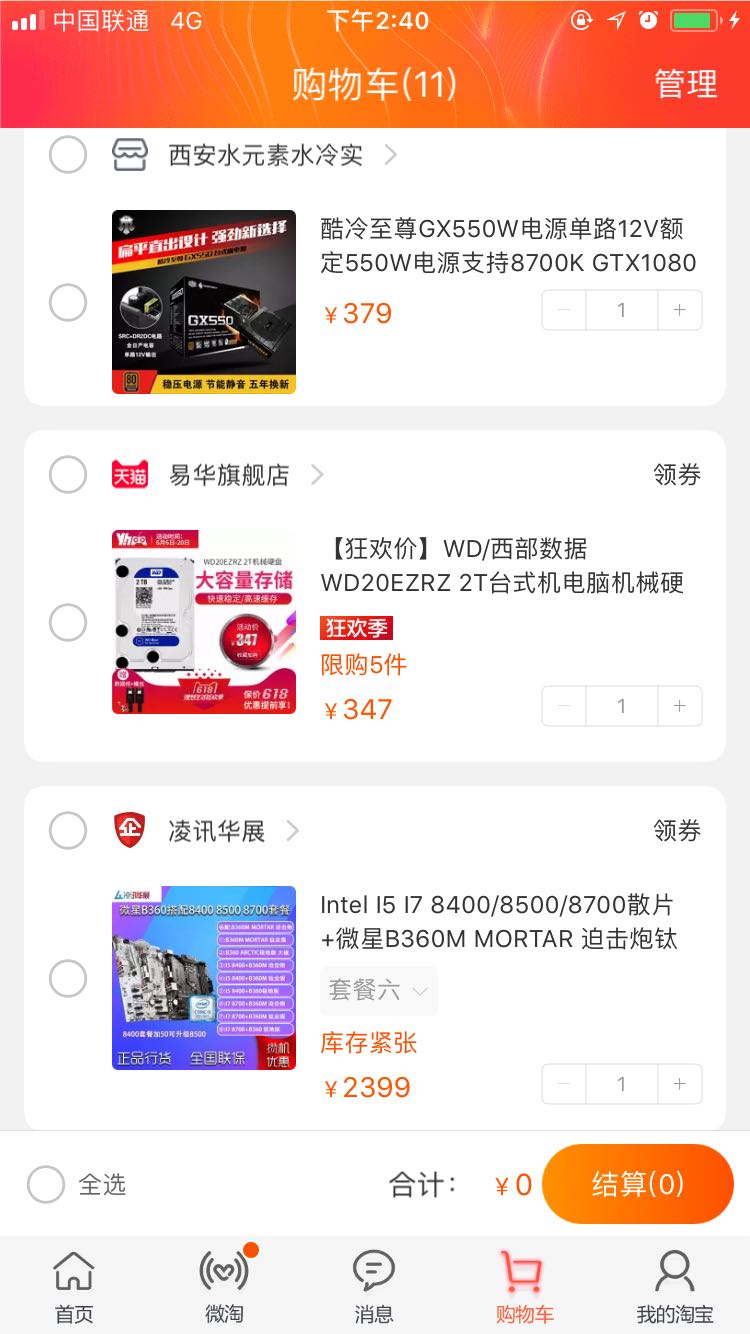
Task: Go to the 首页 home tab
Action: 74,1286
